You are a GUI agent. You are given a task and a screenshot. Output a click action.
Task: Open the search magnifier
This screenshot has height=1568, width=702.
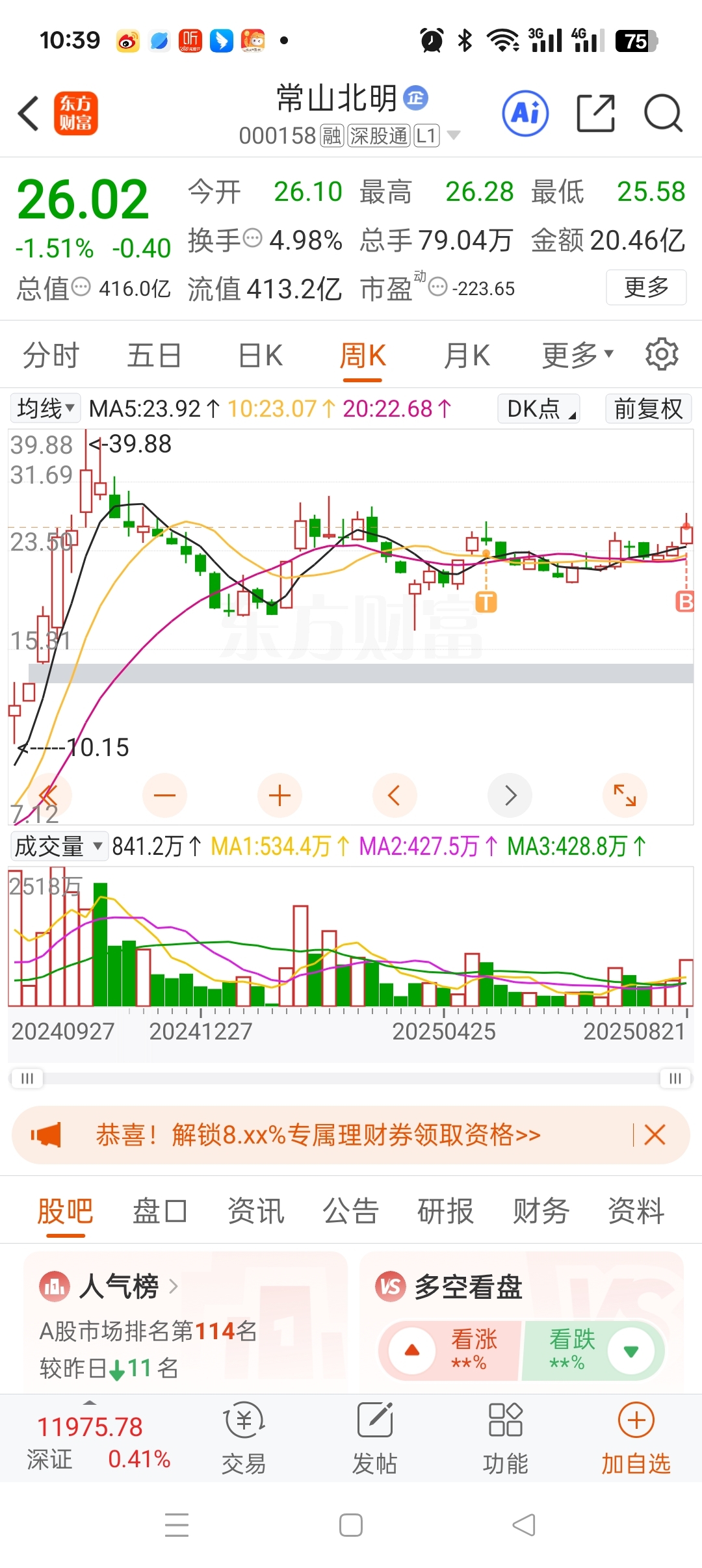pos(662,114)
